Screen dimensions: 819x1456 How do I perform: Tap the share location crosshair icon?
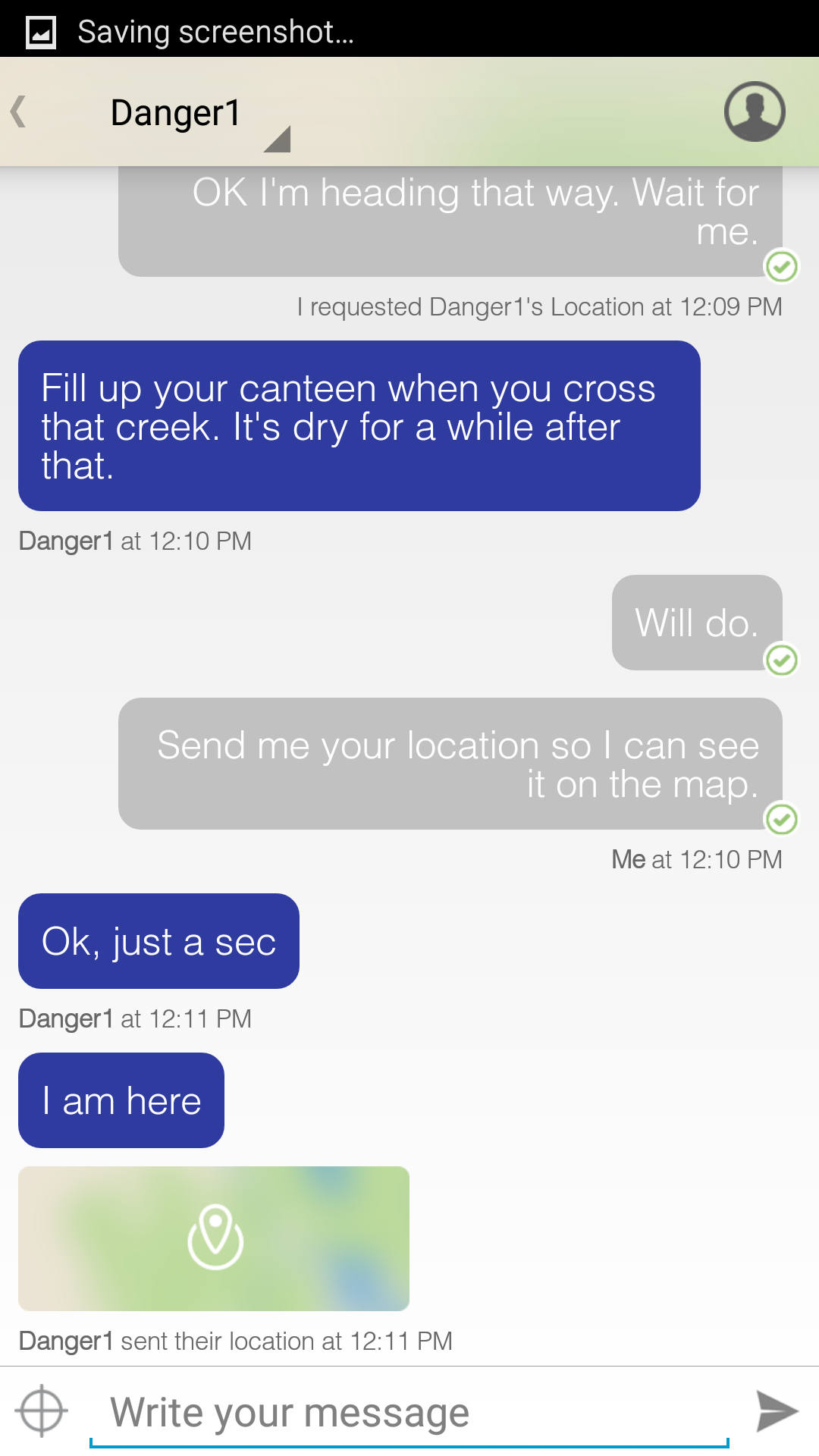tap(42, 1411)
